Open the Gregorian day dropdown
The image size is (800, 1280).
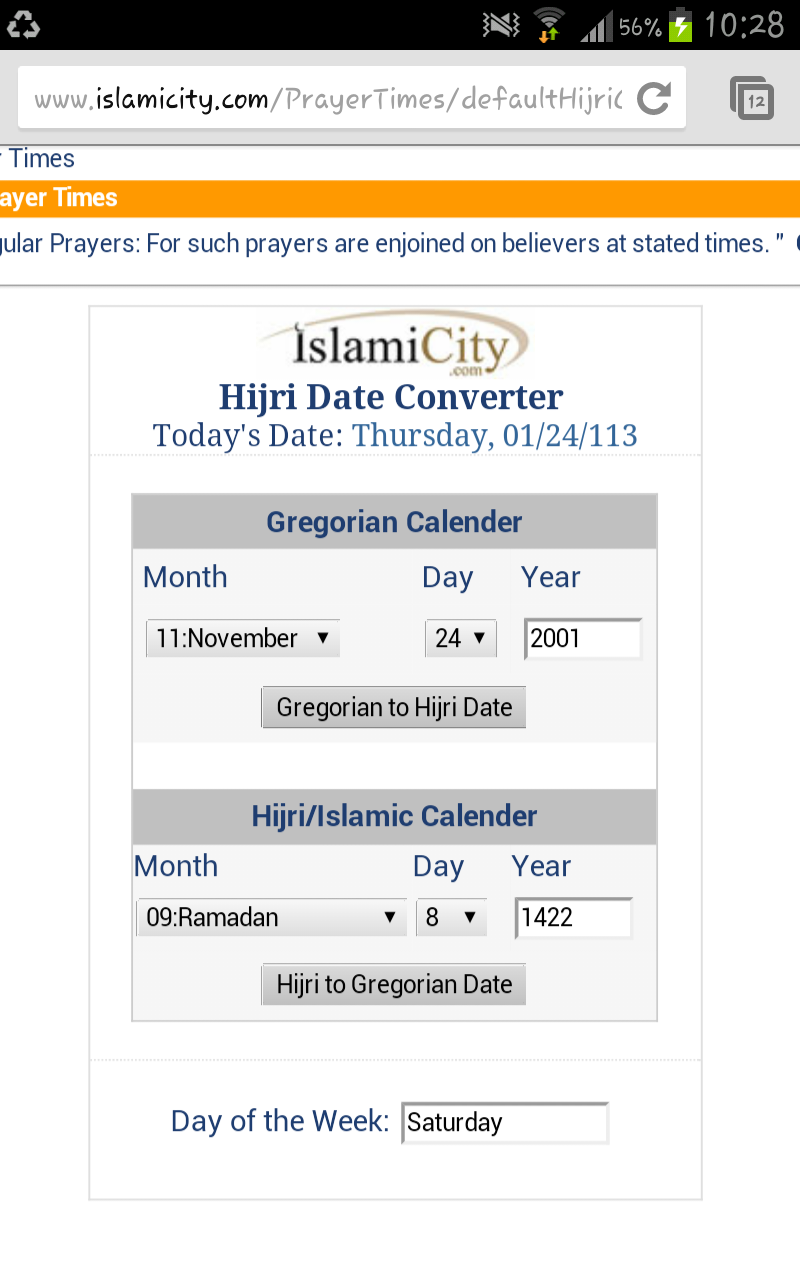pyautogui.click(x=461, y=638)
